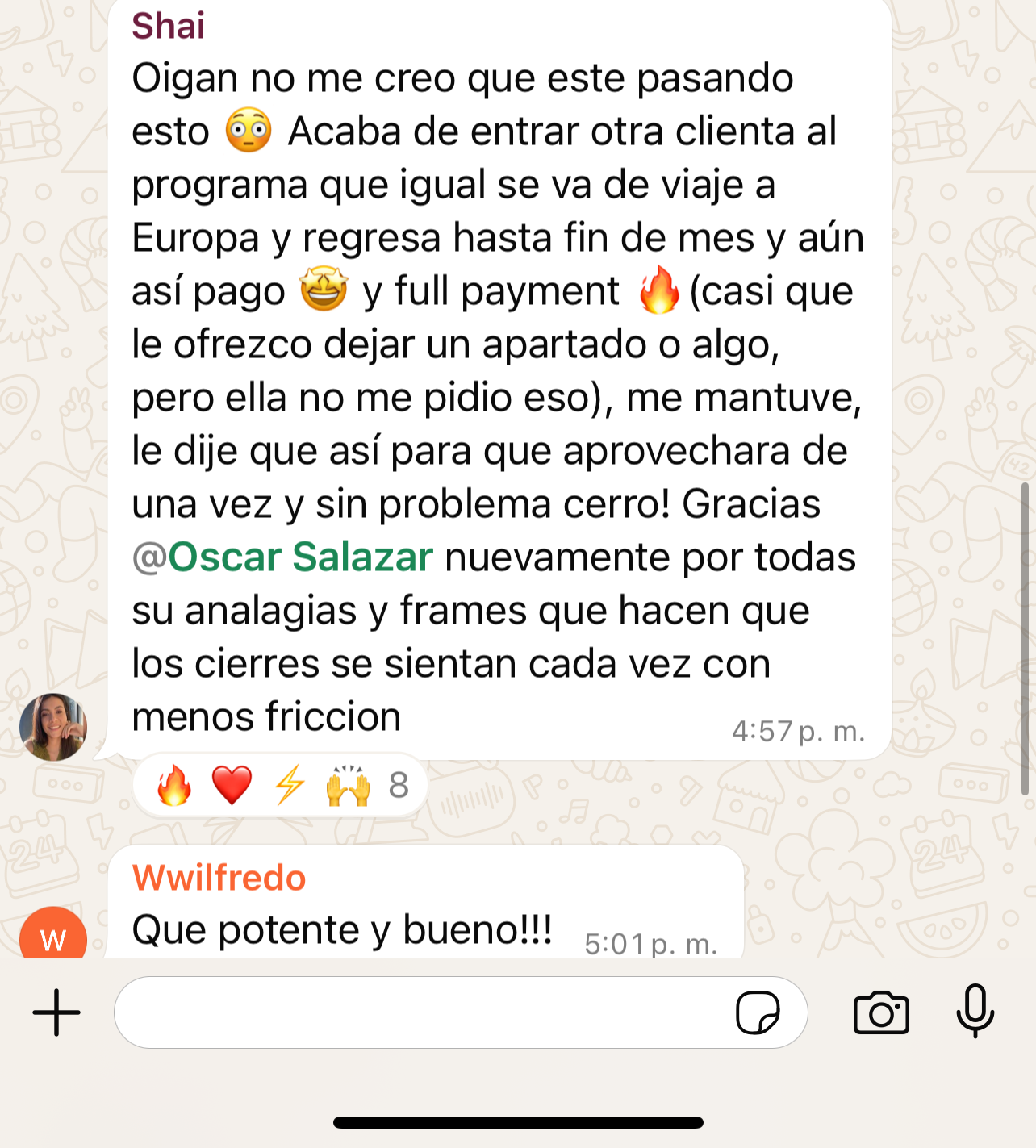
Task: Record a voice message with the microphone
Action: click(x=975, y=1011)
